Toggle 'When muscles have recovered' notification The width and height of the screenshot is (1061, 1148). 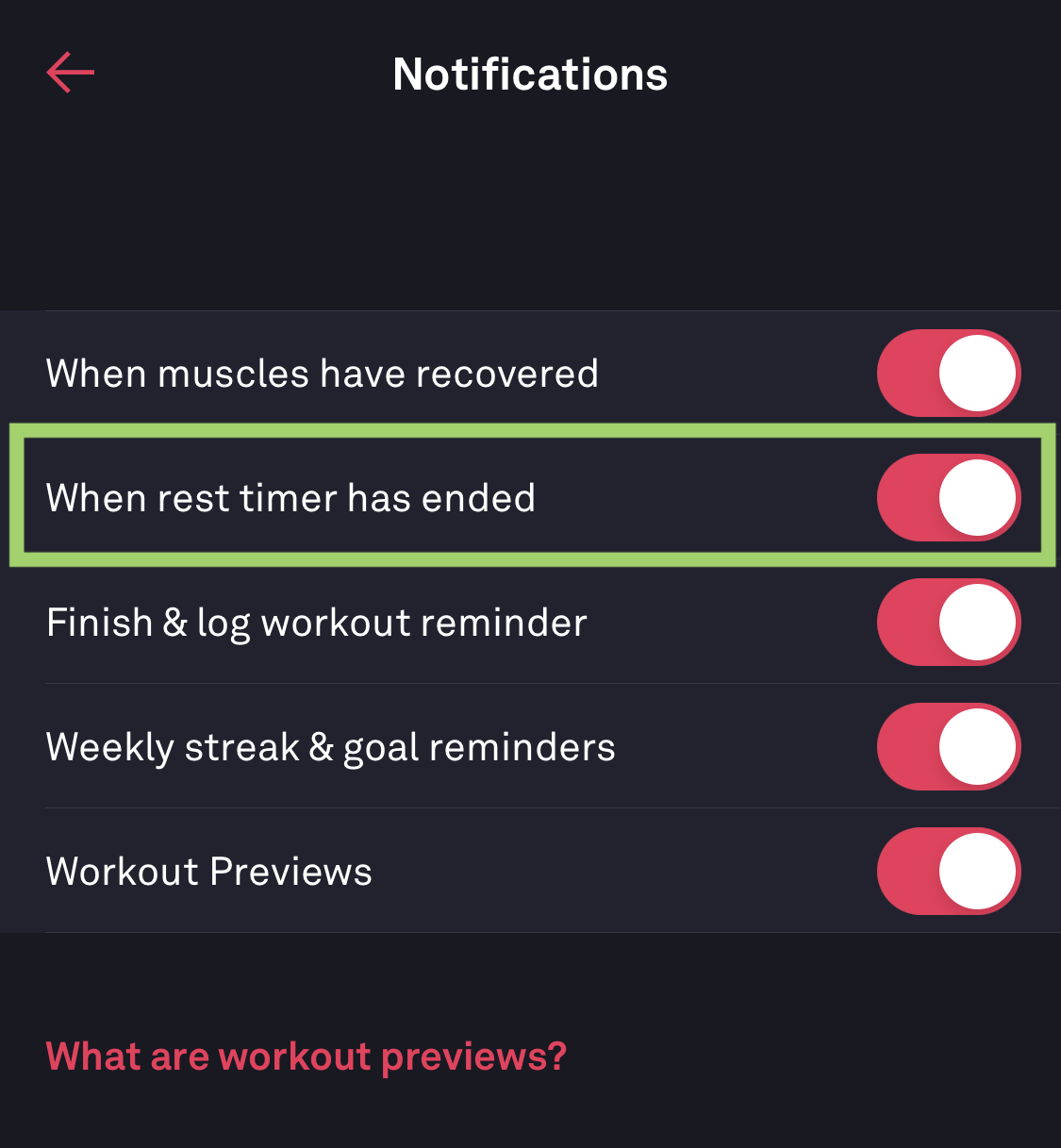pos(949,374)
